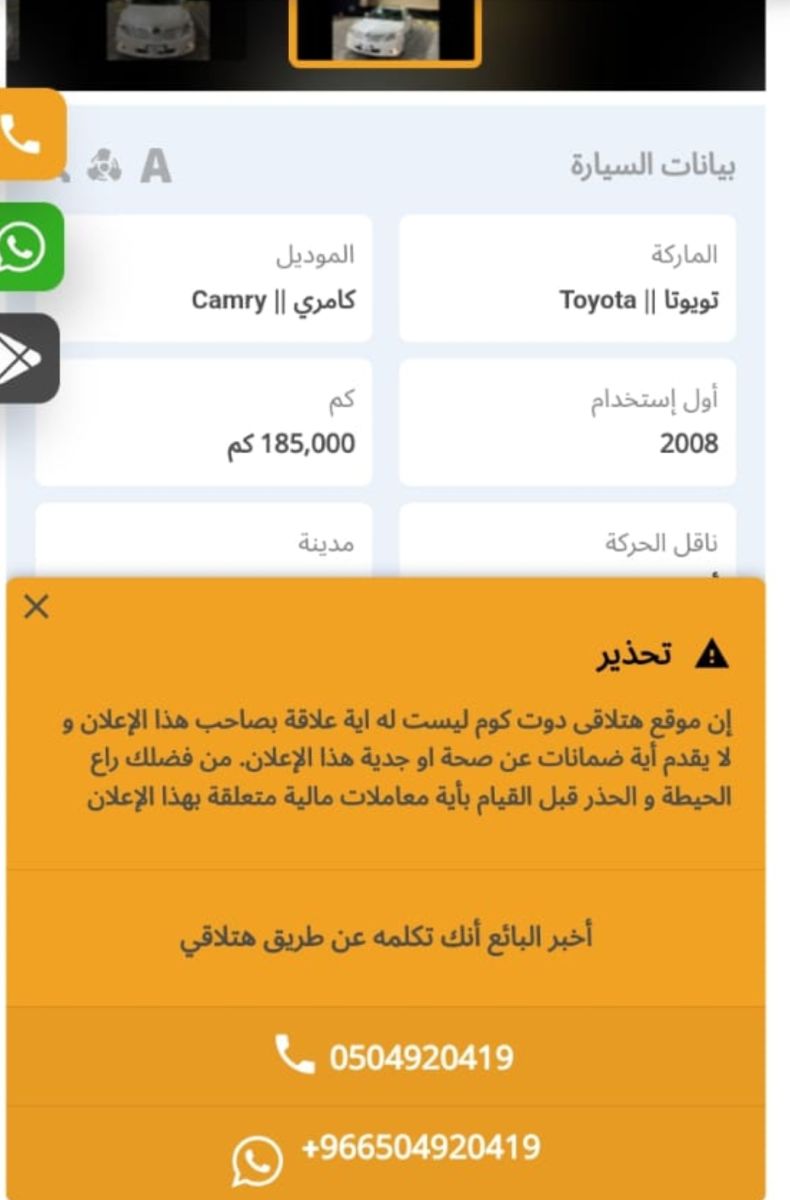
Task: Tap the warning triangle icon next to تحذير
Action: click(710, 655)
